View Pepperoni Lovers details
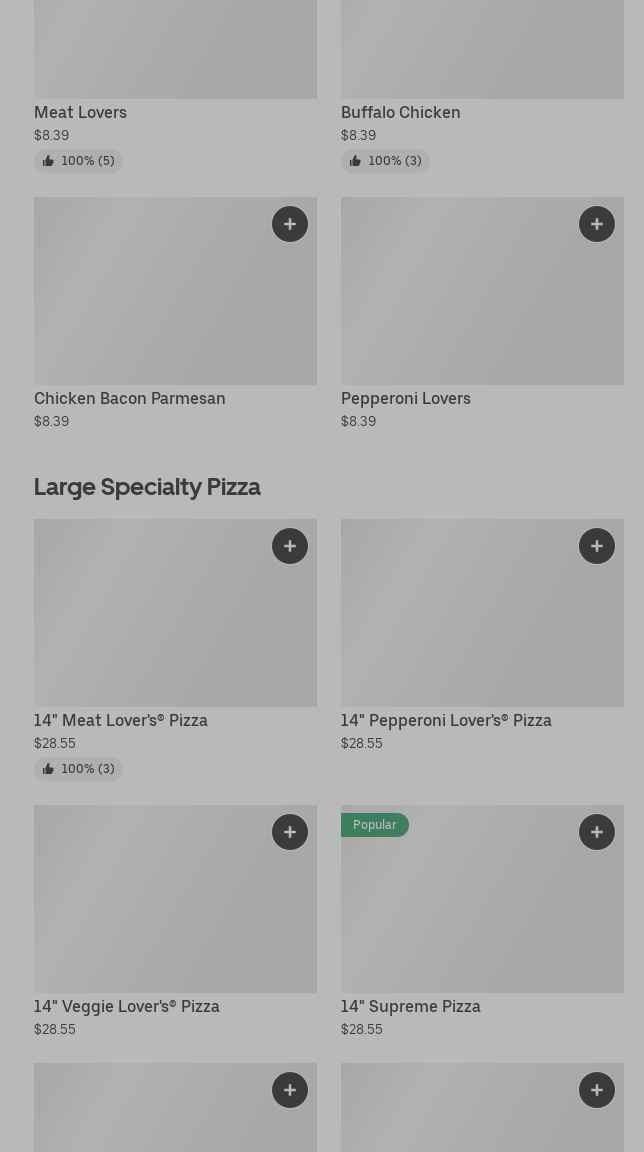This screenshot has height=1152, width=644. click(405, 398)
